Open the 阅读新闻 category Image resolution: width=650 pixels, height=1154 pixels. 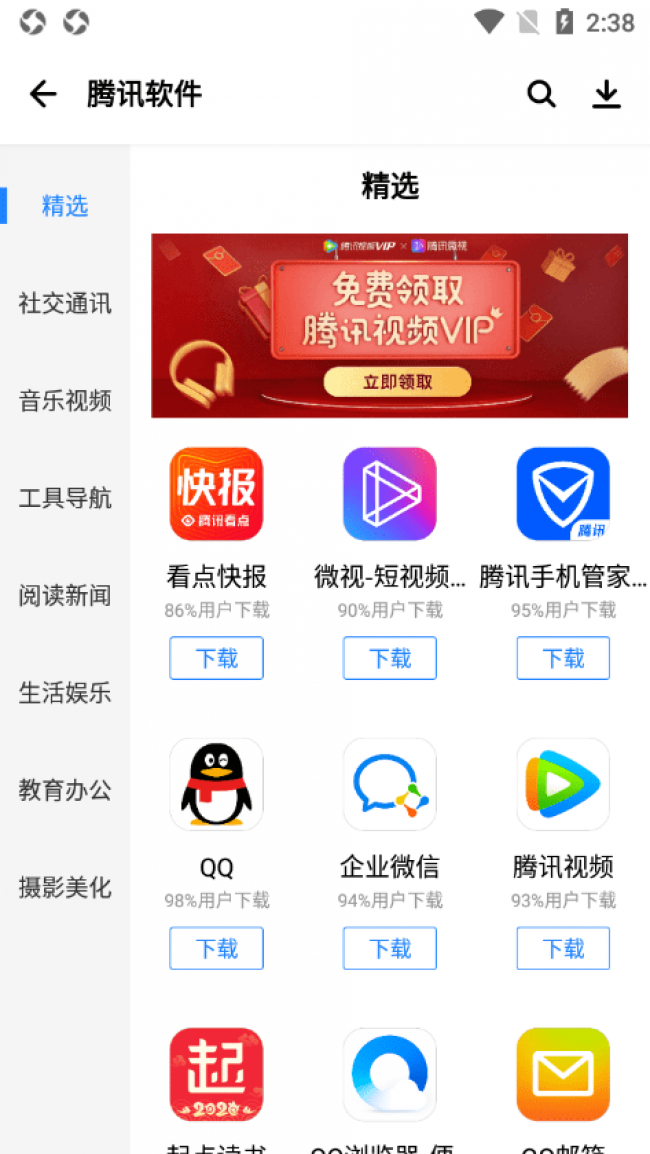(65, 596)
